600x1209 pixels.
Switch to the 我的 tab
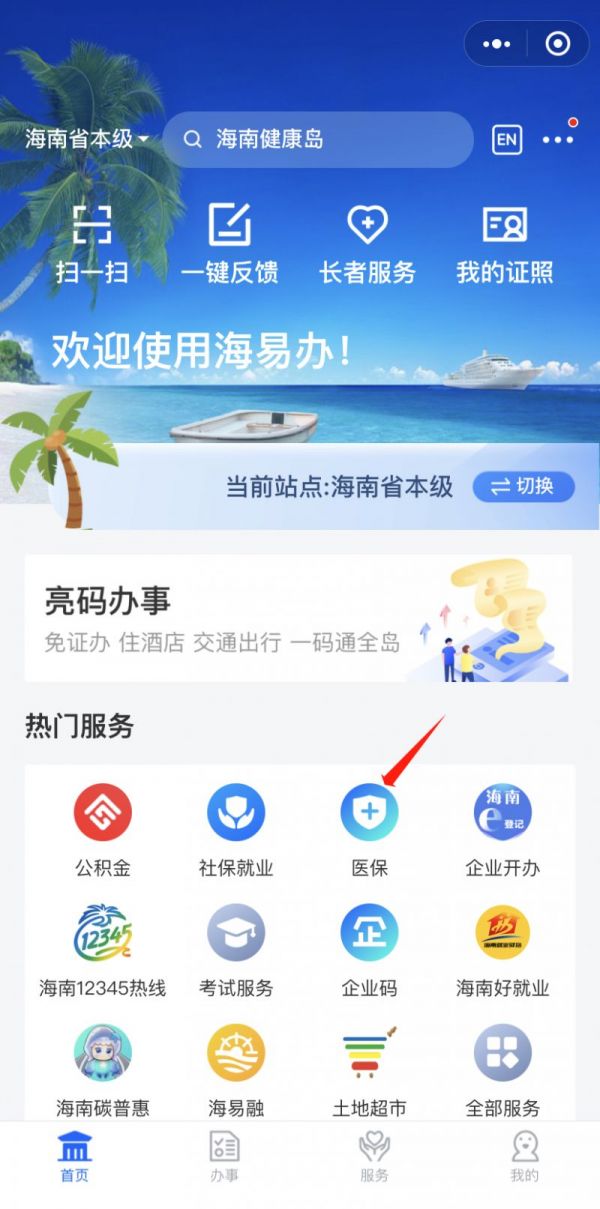coord(524,1156)
